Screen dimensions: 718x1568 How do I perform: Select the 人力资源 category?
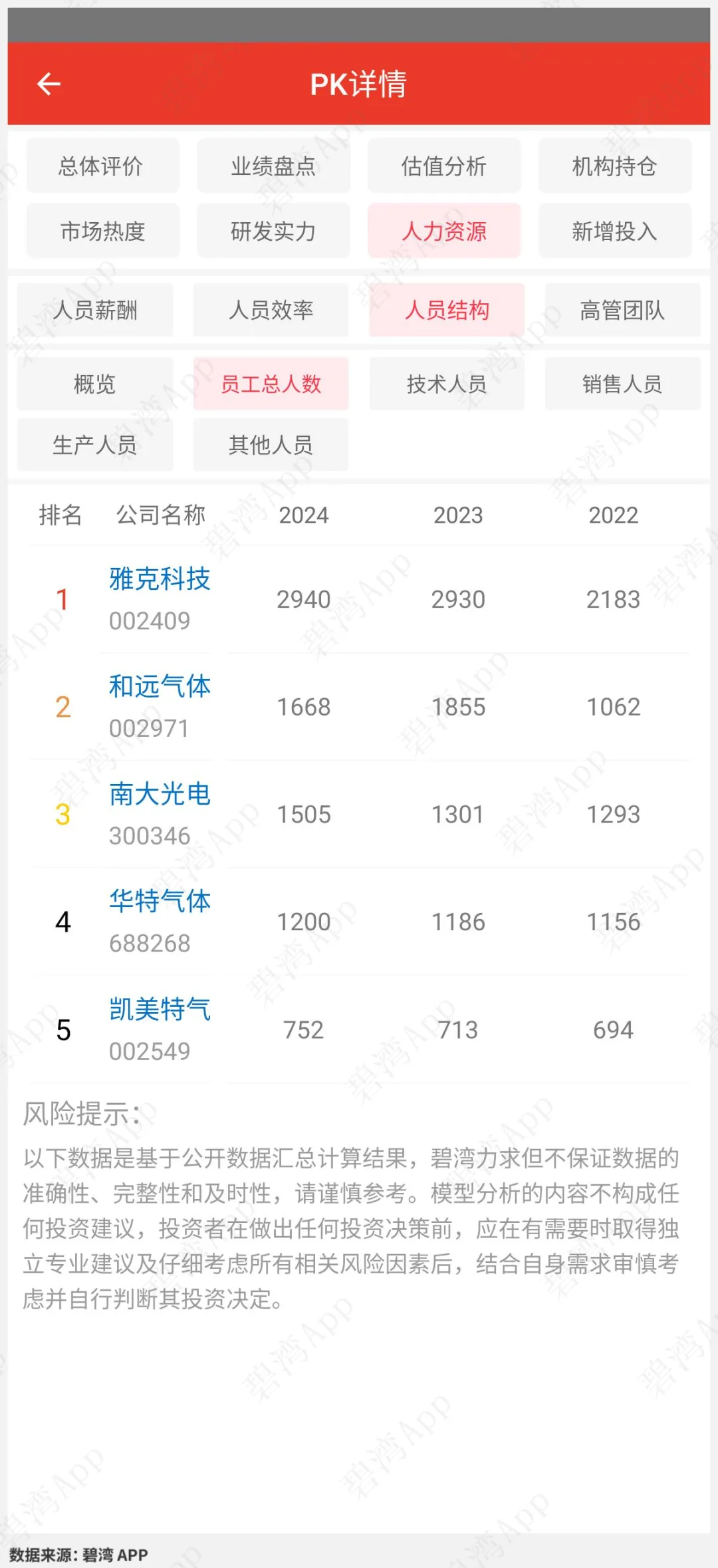tap(444, 231)
